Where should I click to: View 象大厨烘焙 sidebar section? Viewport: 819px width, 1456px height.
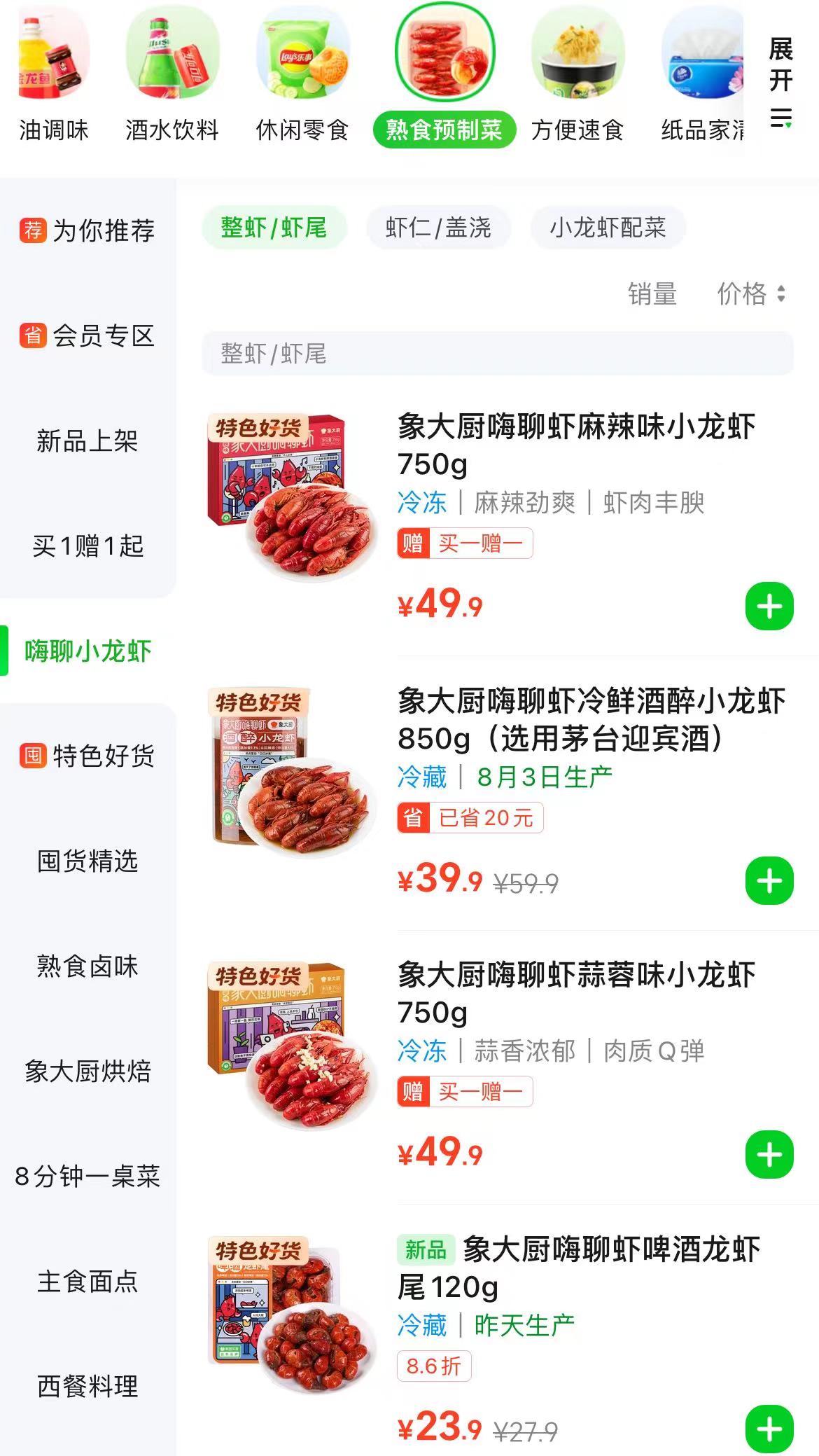click(88, 1072)
